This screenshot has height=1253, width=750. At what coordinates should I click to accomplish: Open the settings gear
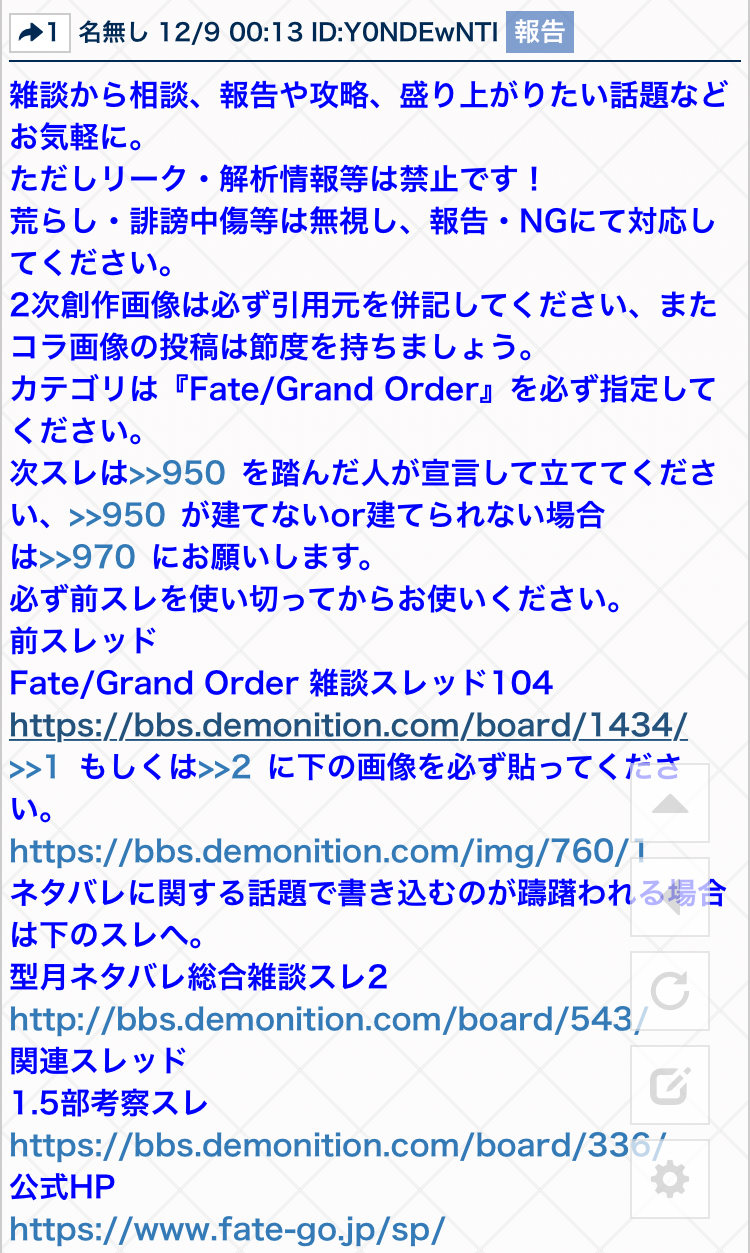[670, 1179]
